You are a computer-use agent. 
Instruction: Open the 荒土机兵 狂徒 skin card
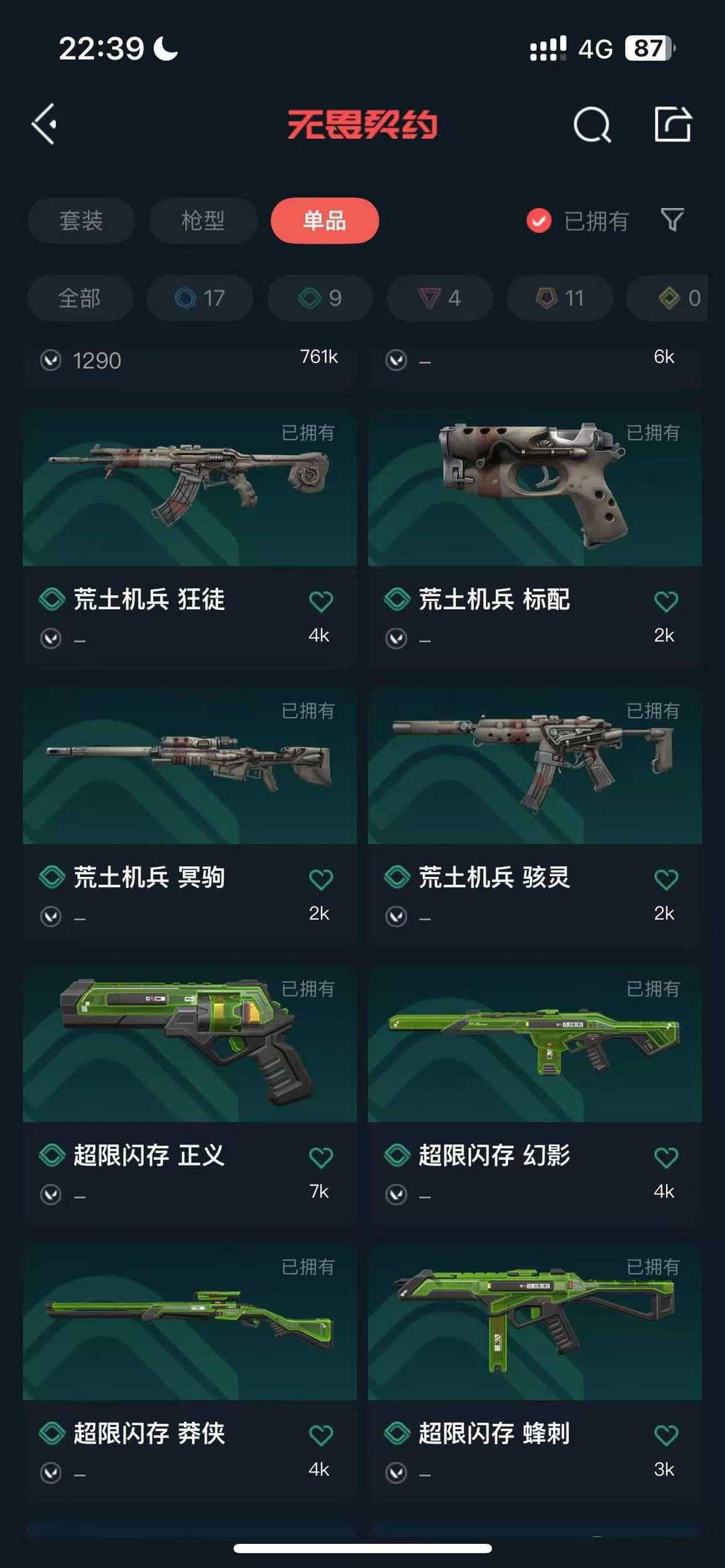click(x=190, y=538)
